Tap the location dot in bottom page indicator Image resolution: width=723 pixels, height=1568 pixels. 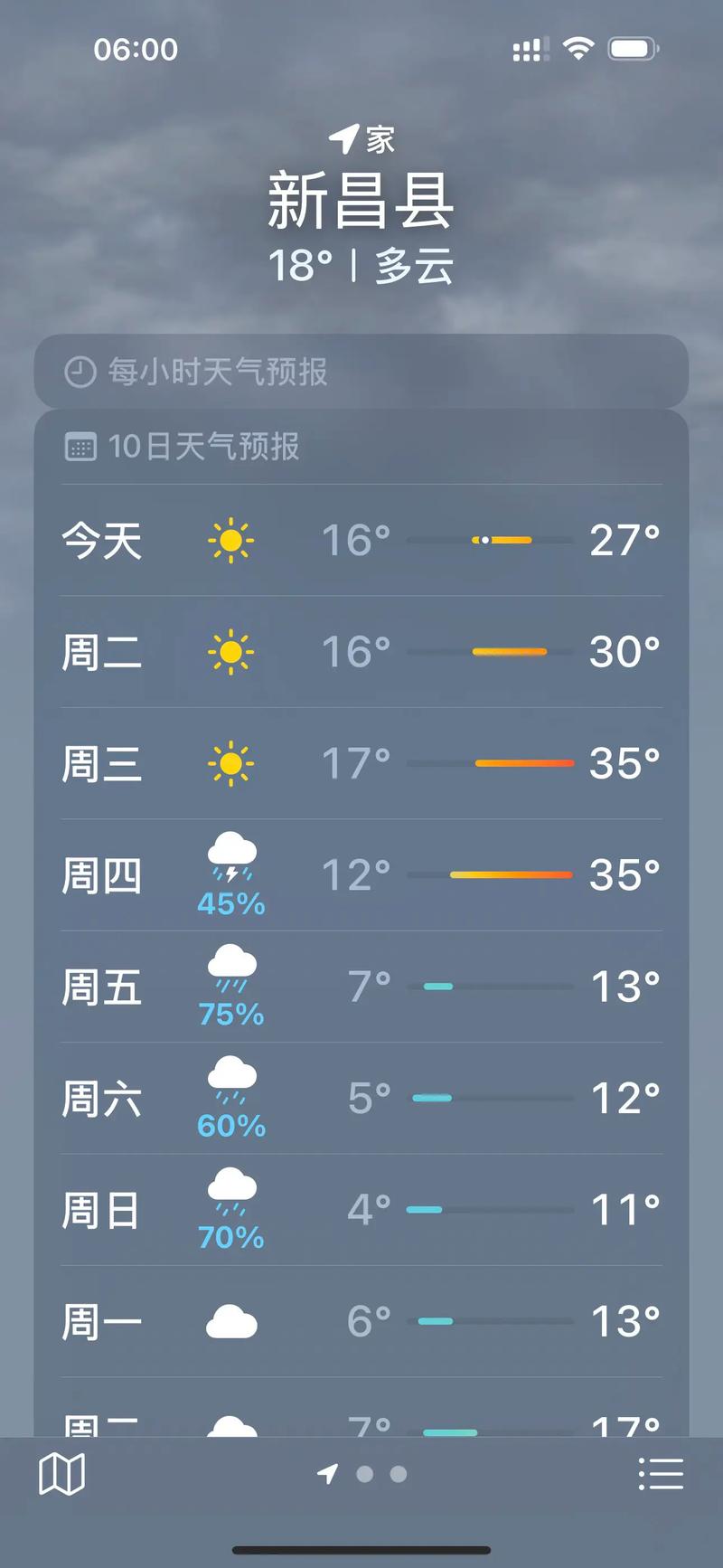point(327,1473)
